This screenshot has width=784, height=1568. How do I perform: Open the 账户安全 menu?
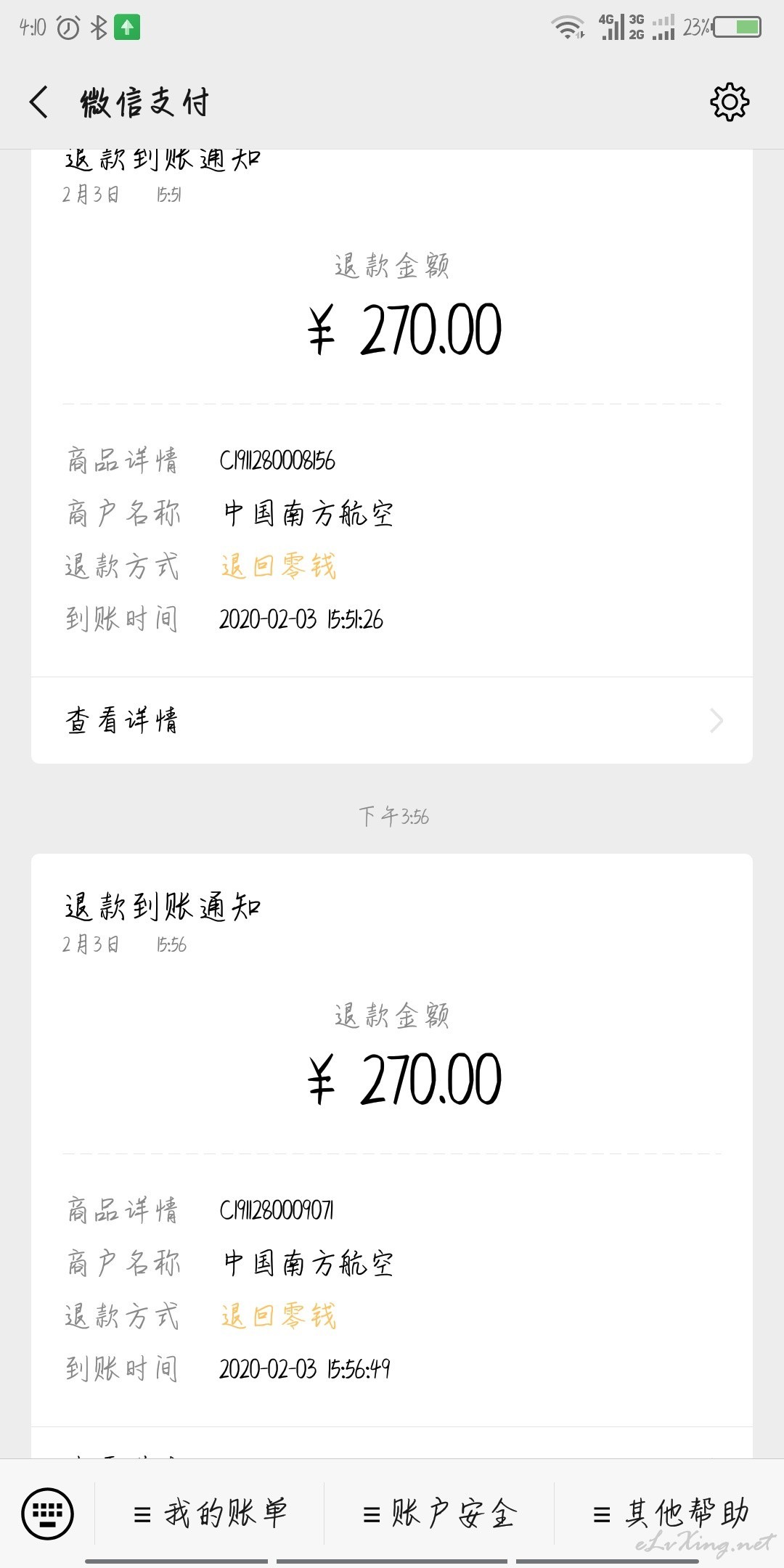pos(439,1514)
